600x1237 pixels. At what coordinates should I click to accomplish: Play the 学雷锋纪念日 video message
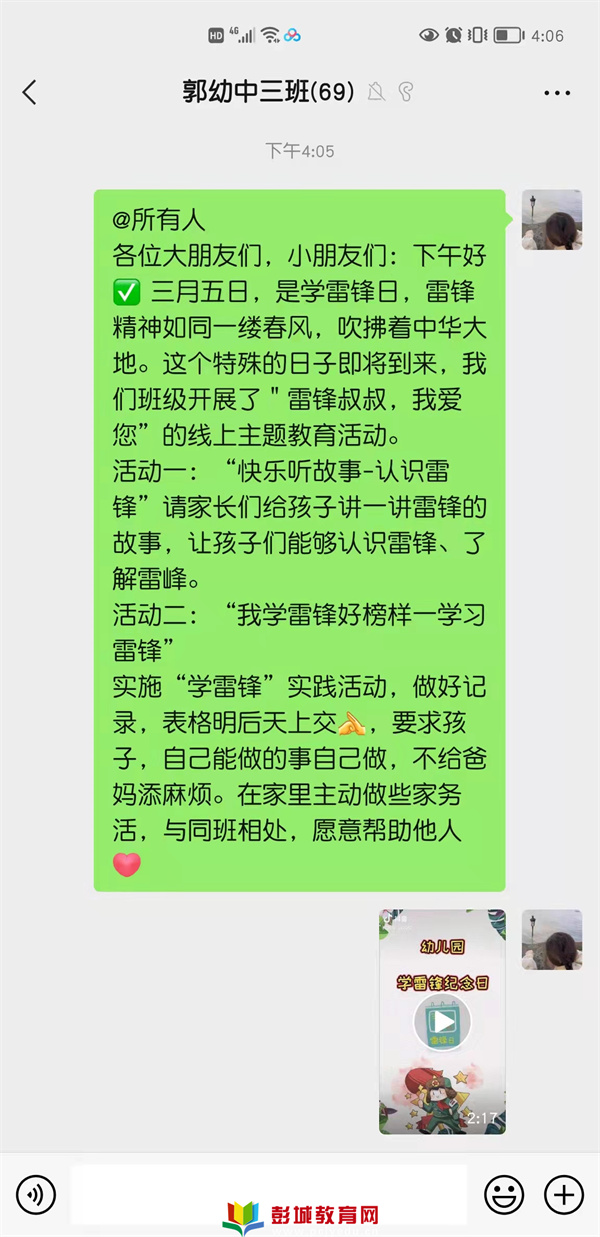[442, 1021]
